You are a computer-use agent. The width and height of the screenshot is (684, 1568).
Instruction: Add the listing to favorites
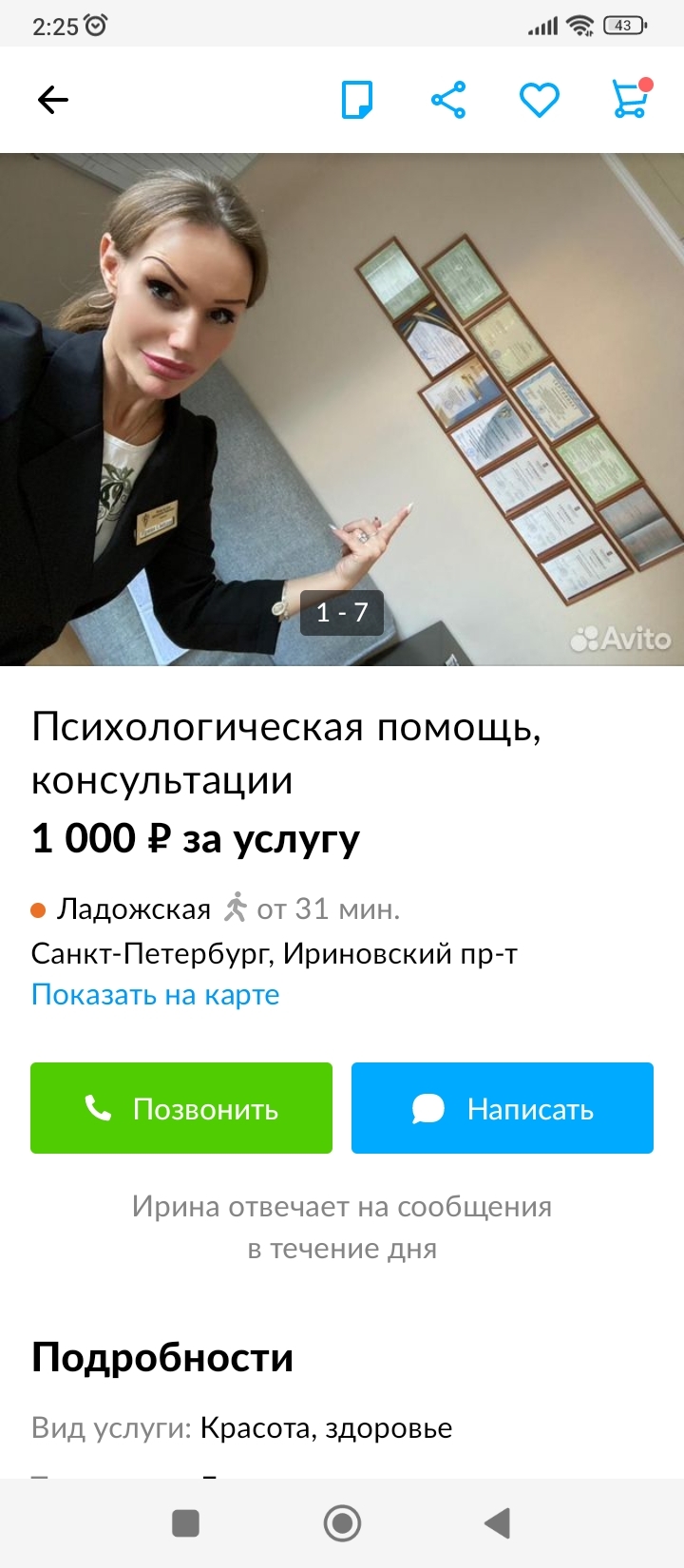pyautogui.click(x=539, y=100)
